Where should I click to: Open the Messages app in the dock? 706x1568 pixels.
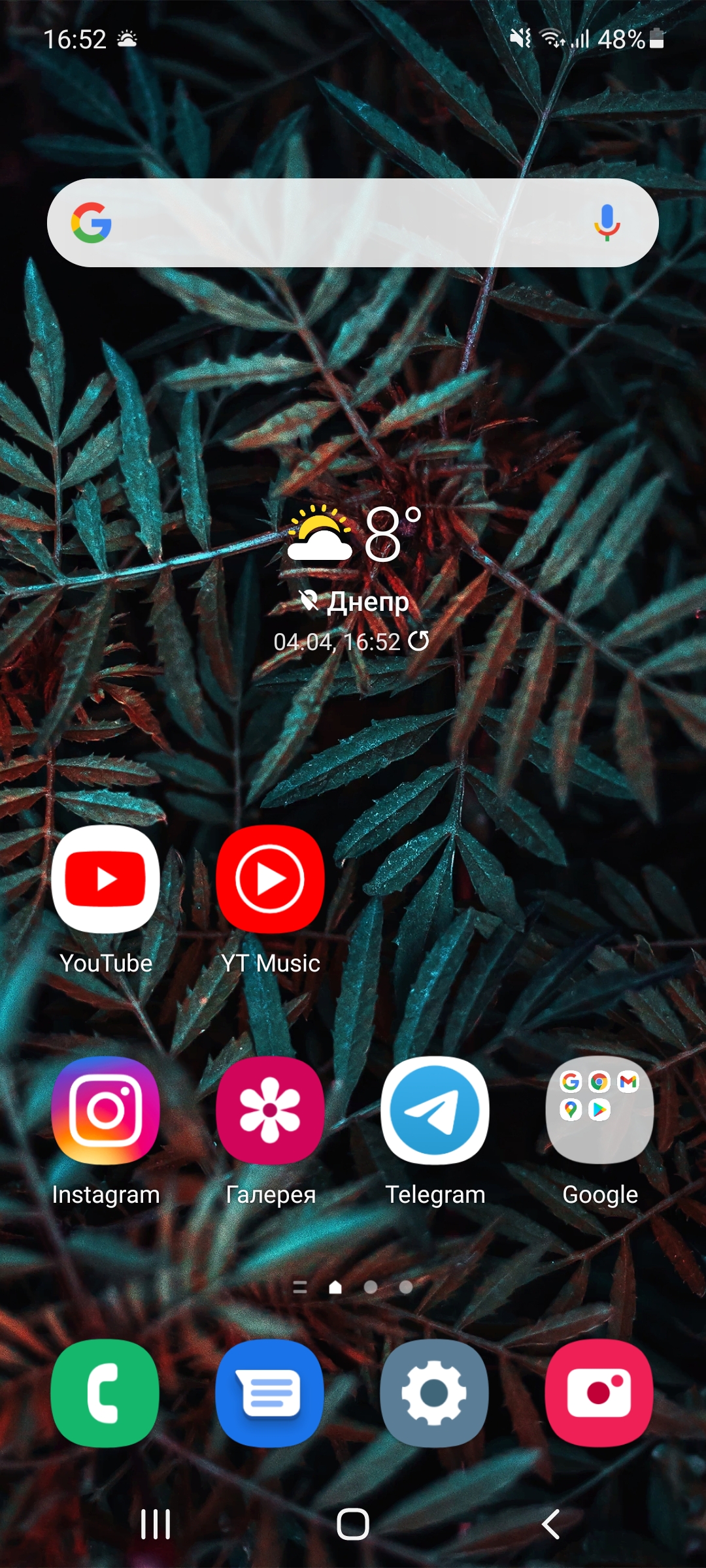tap(270, 1393)
